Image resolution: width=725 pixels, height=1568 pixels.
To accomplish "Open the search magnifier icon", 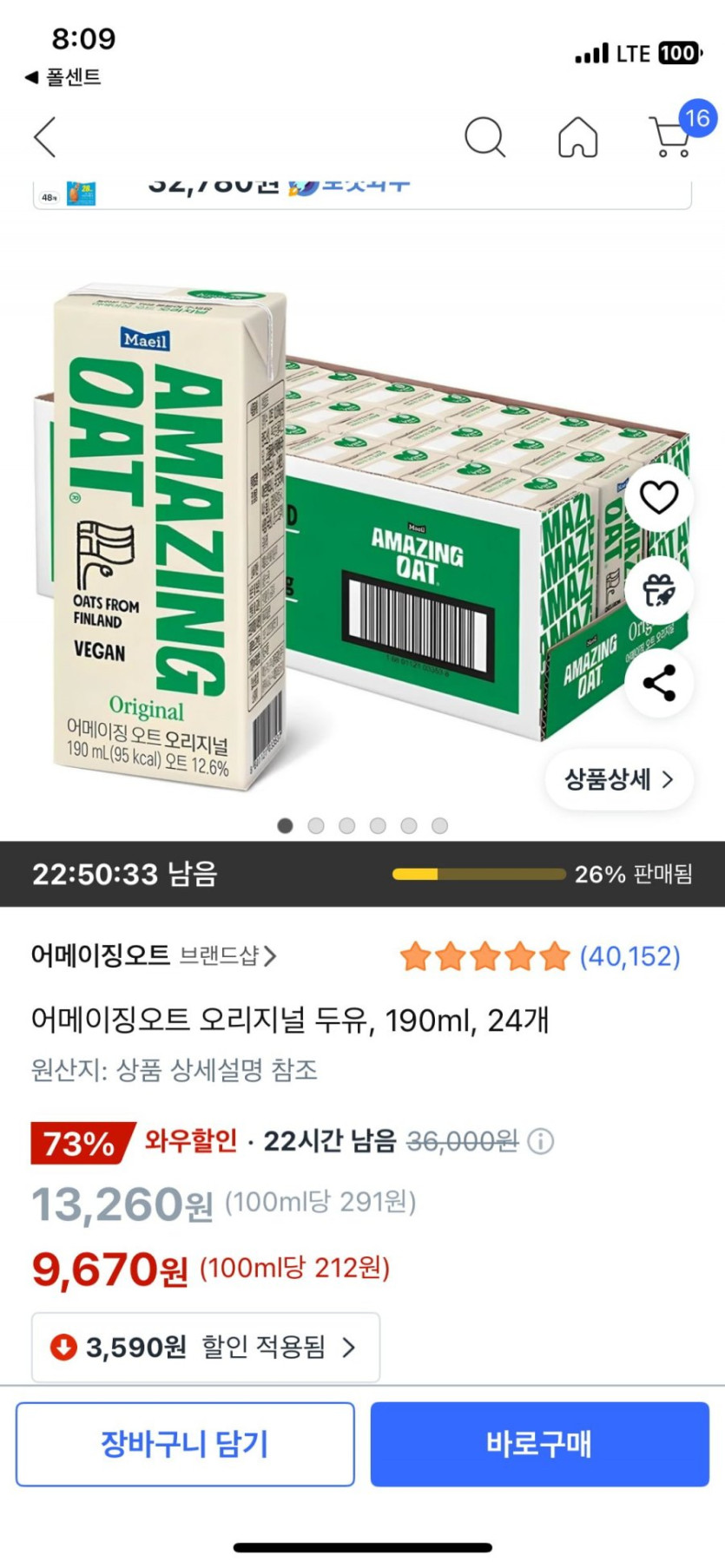I will pos(484,137).
